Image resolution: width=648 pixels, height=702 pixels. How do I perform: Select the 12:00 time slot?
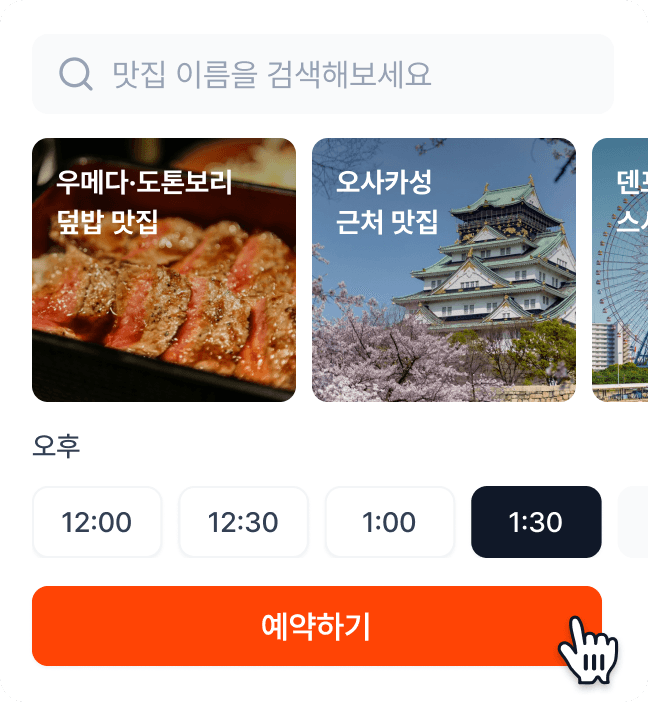click(97, 522)
